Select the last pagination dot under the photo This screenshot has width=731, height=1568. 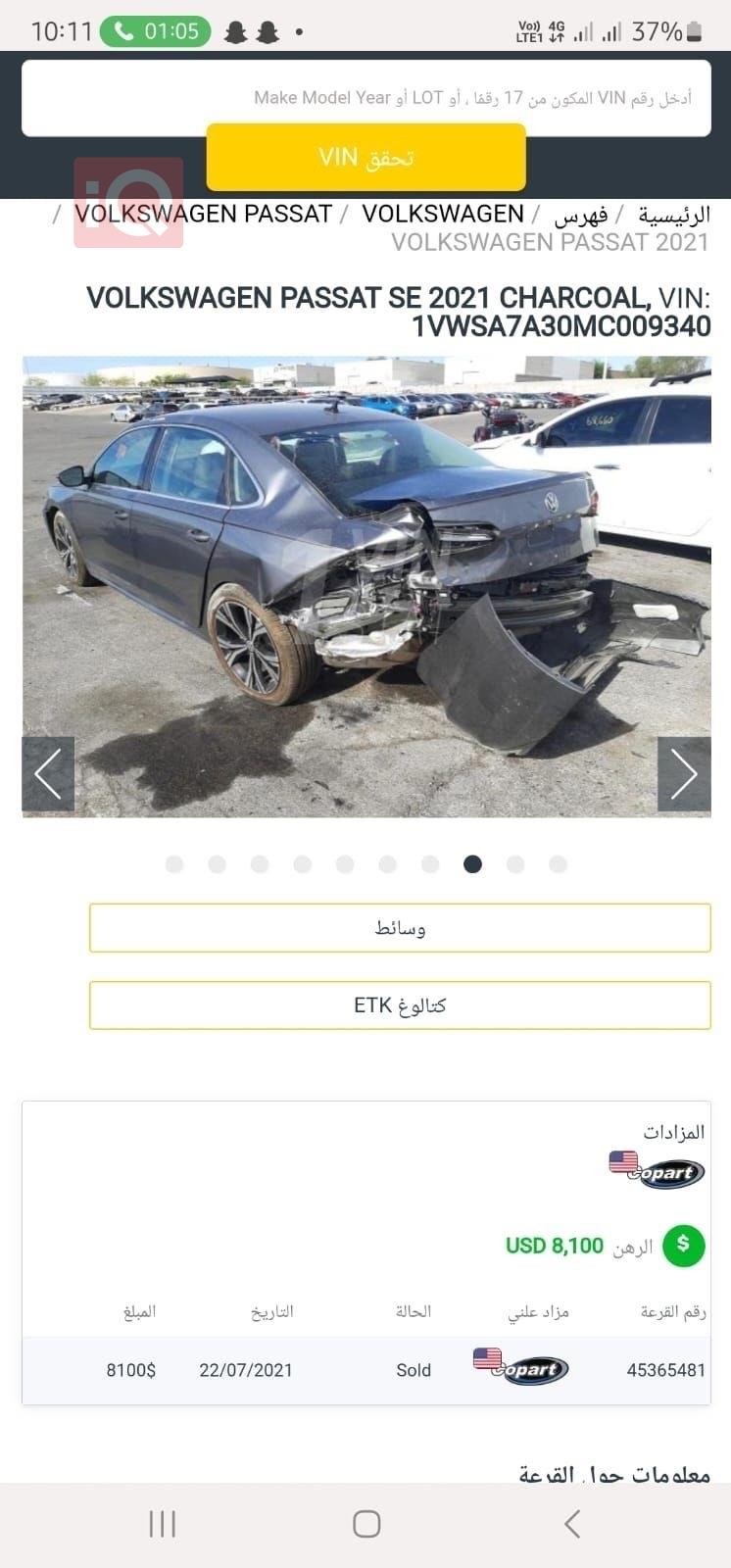coord(558,864)
